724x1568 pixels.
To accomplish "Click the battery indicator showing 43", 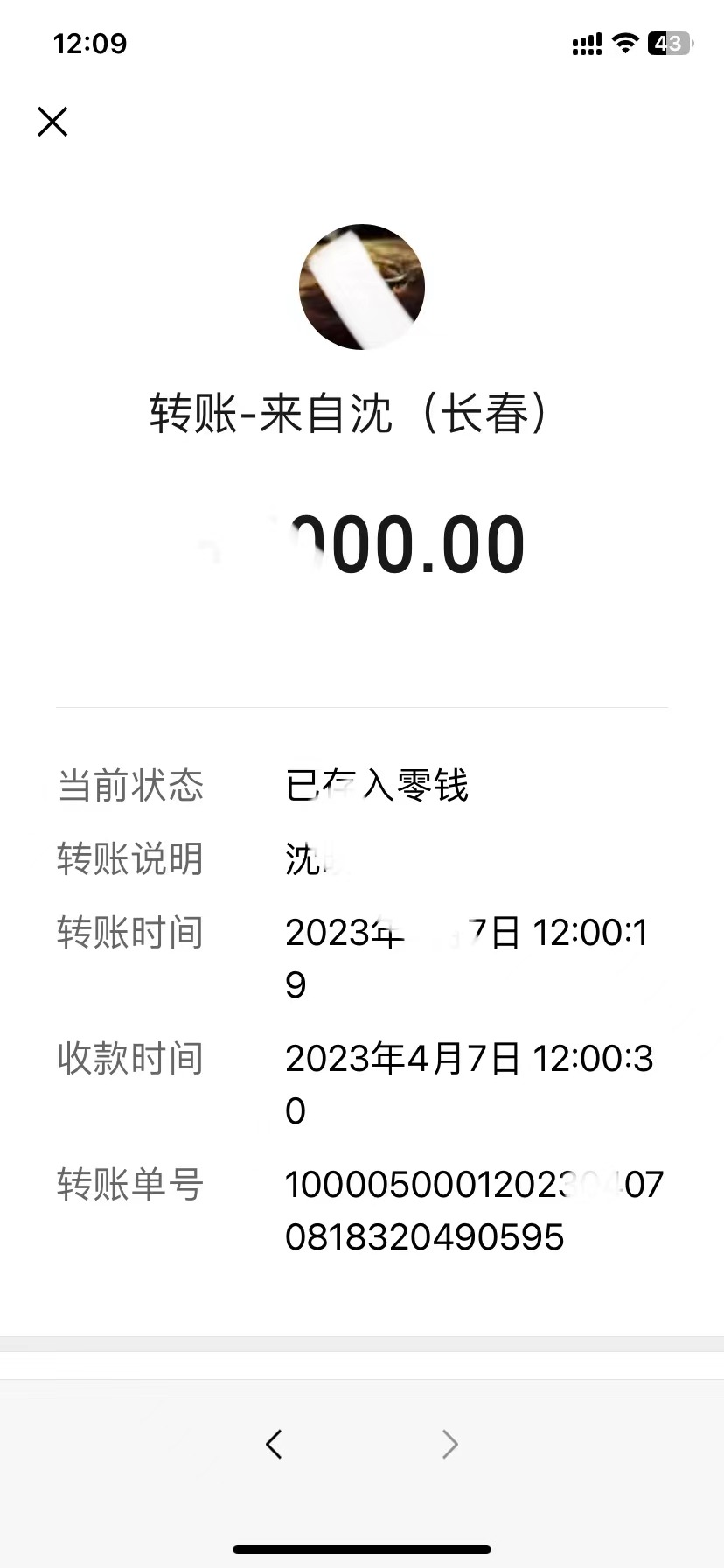I will point(668,42).
